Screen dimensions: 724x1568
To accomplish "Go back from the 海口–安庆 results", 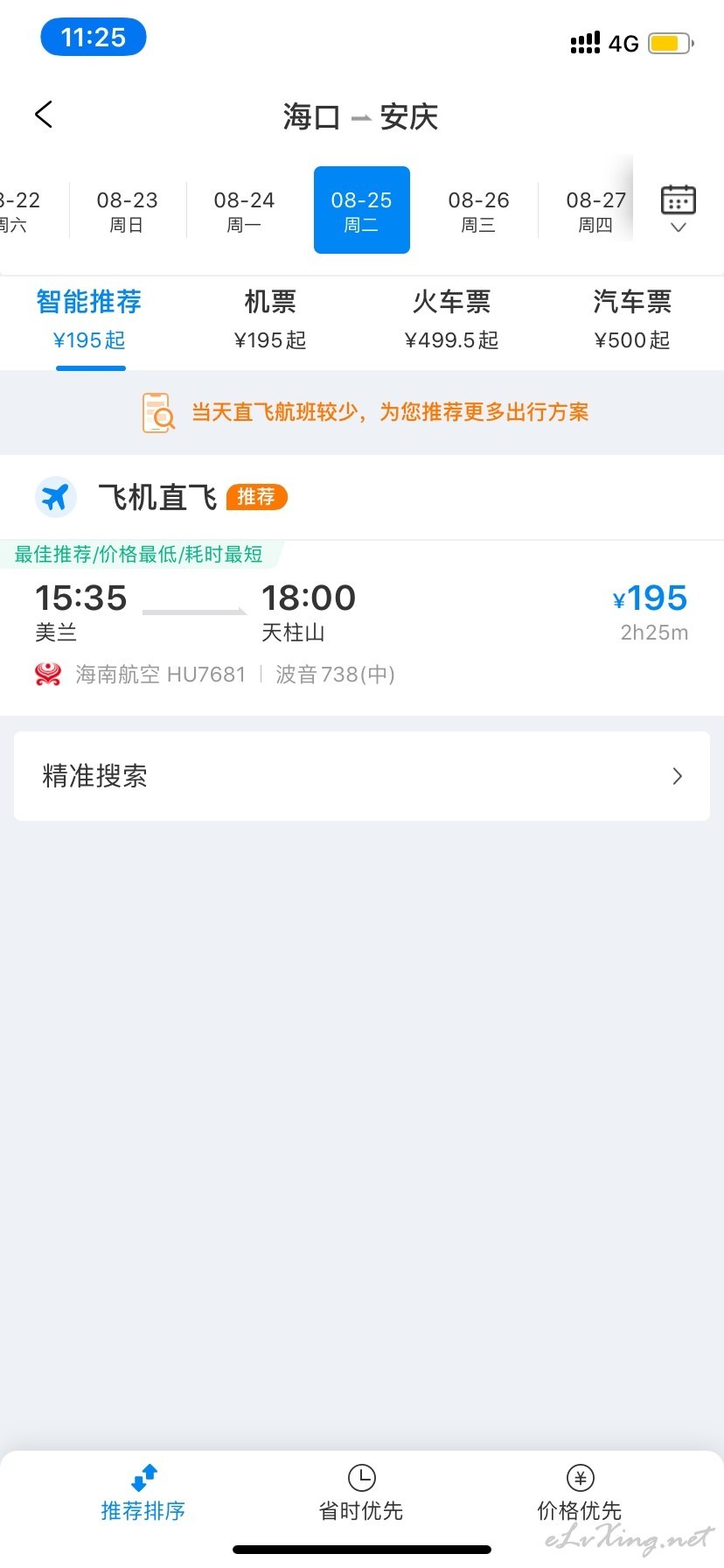I will point(44,115).
